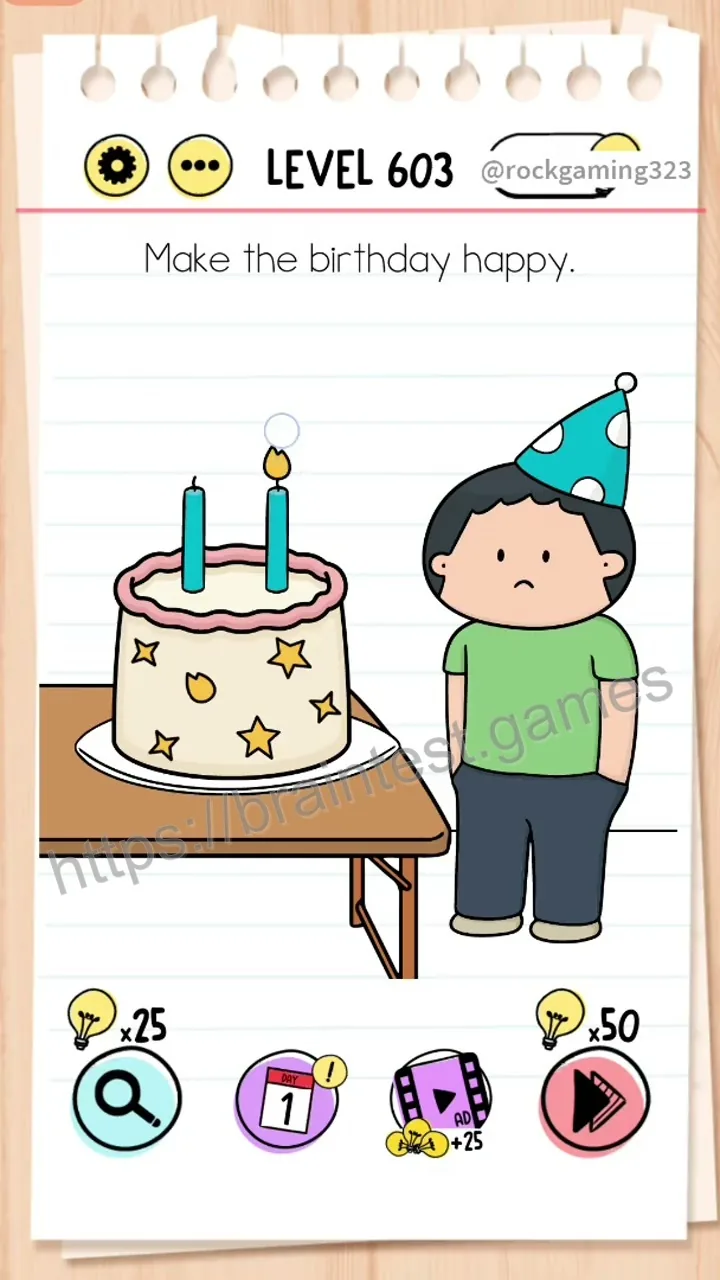This screenshot has width=720, height=1280.
Task: Tap the boy's party hat
Action: [580, 441]
